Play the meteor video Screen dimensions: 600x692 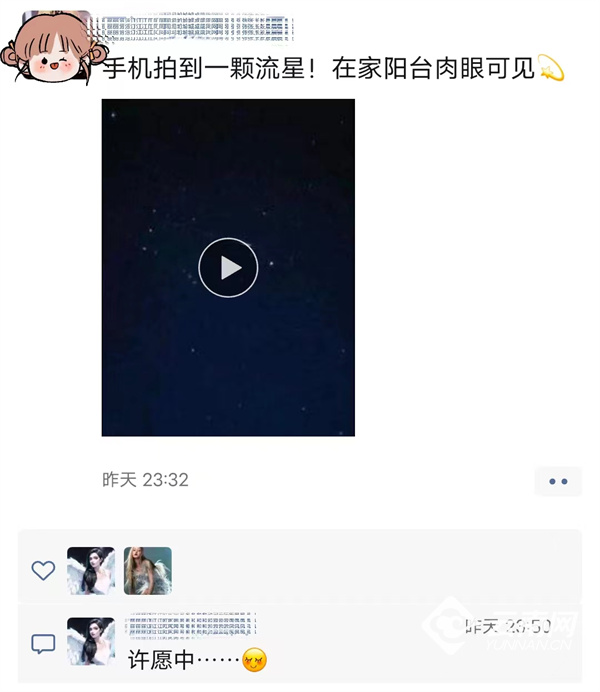tap(228, 267)
